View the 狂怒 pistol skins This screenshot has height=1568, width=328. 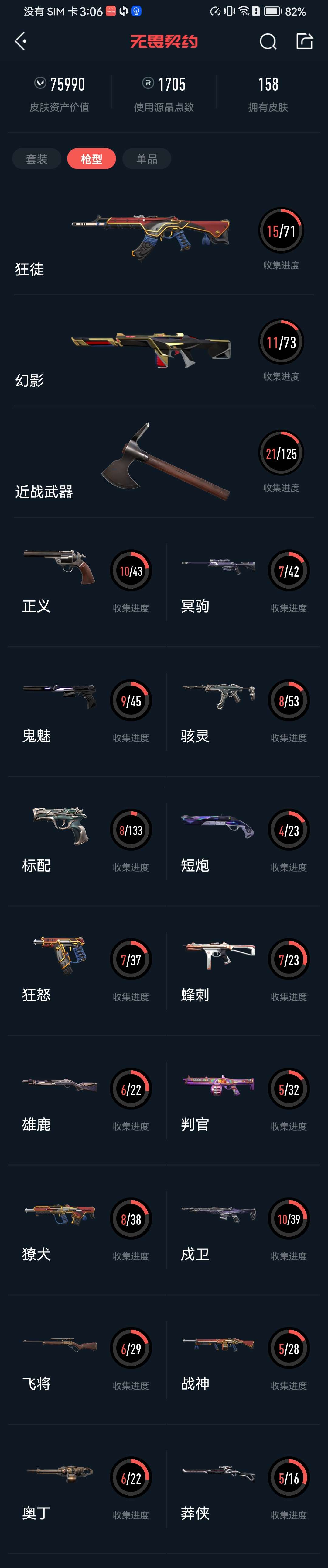pyautogui.click(x=85, y=970)
